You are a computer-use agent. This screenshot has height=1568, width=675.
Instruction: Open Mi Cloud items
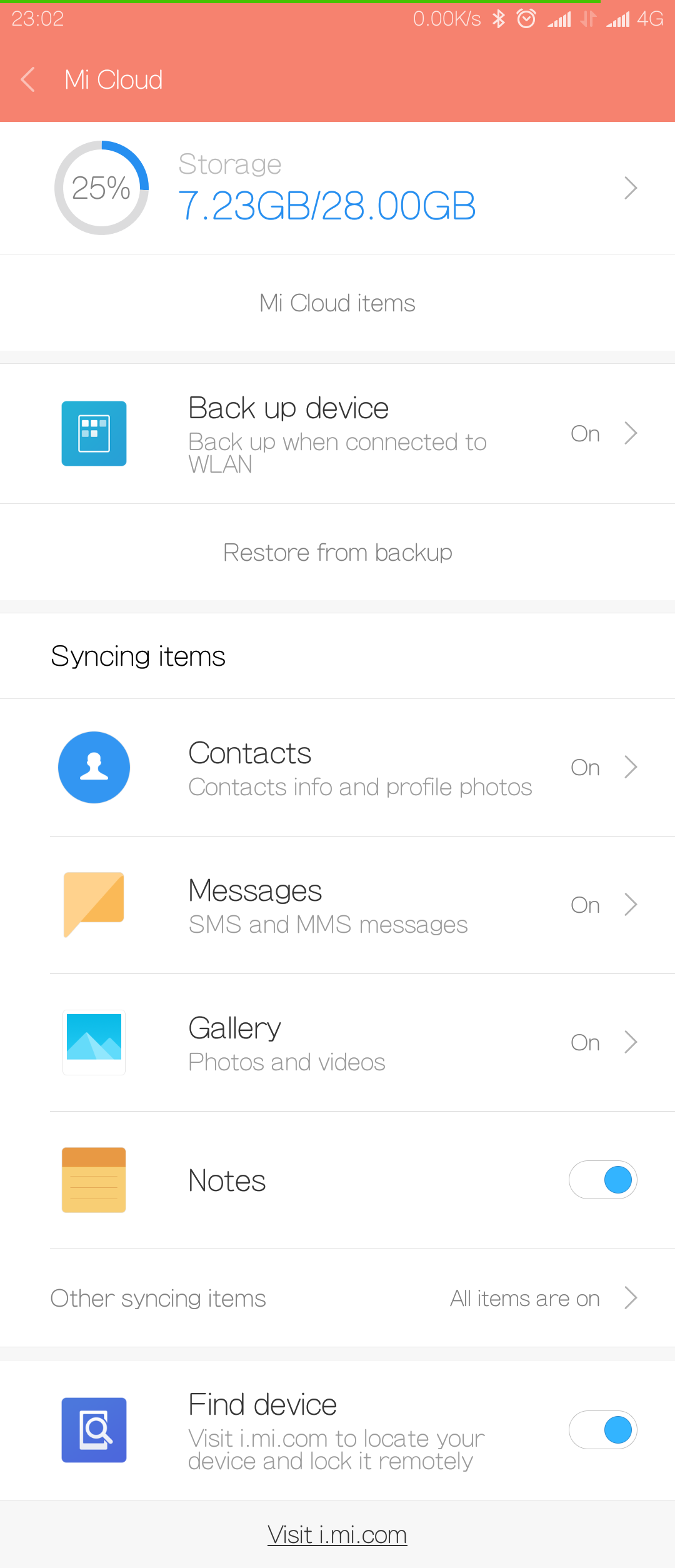coord(337,303)
